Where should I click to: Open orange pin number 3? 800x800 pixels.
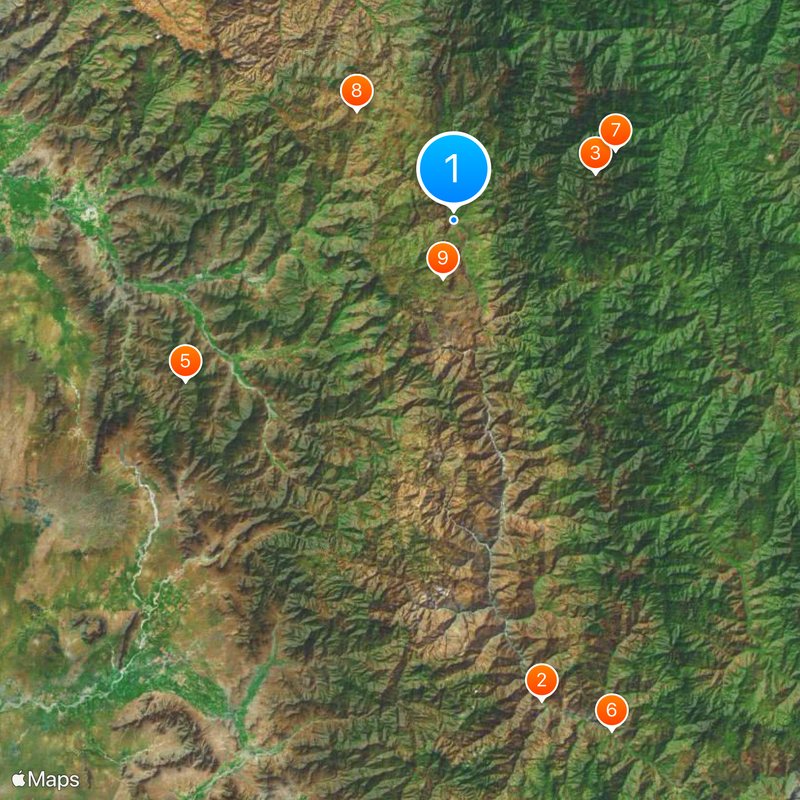point(595,154)
